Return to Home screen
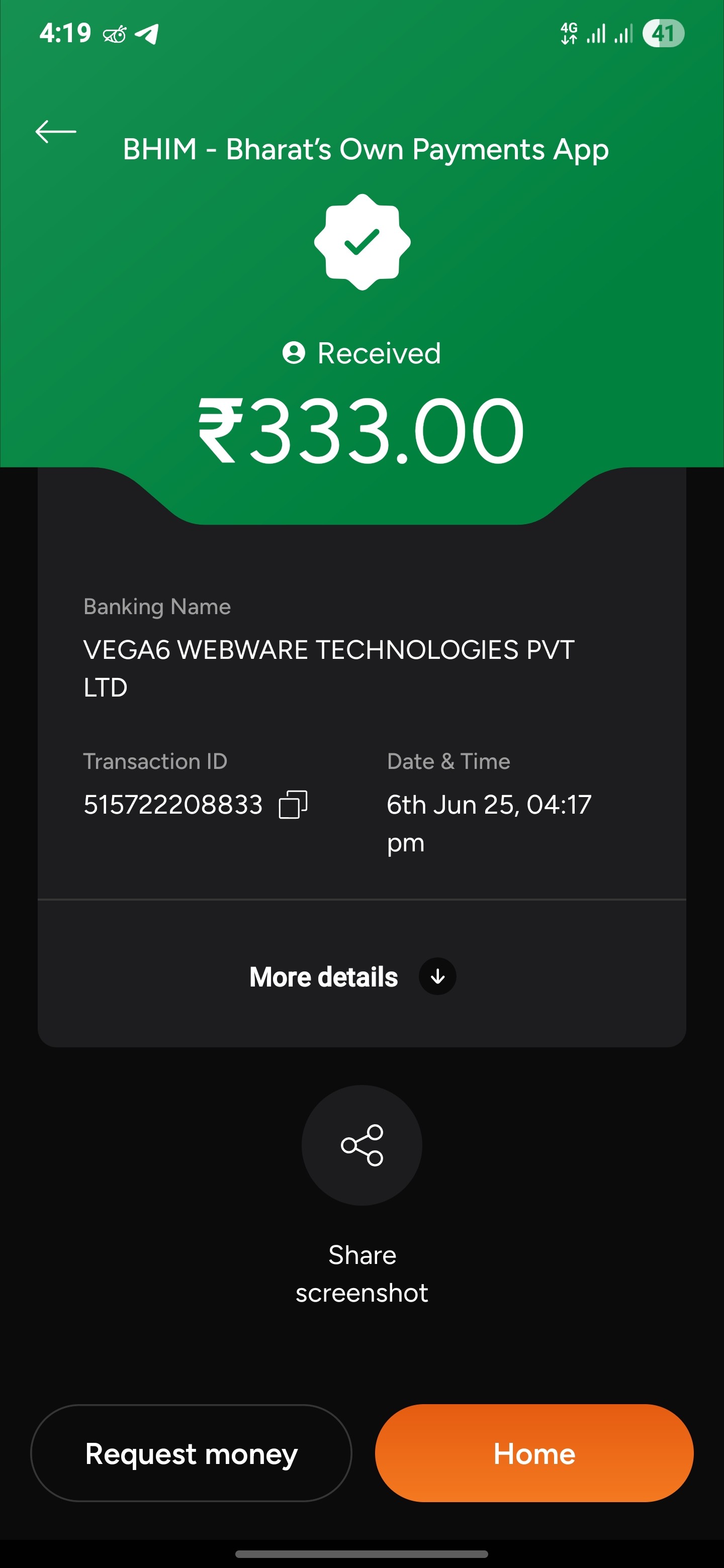The height and width of the screenshot is (1568, 724). [534, 1453]
